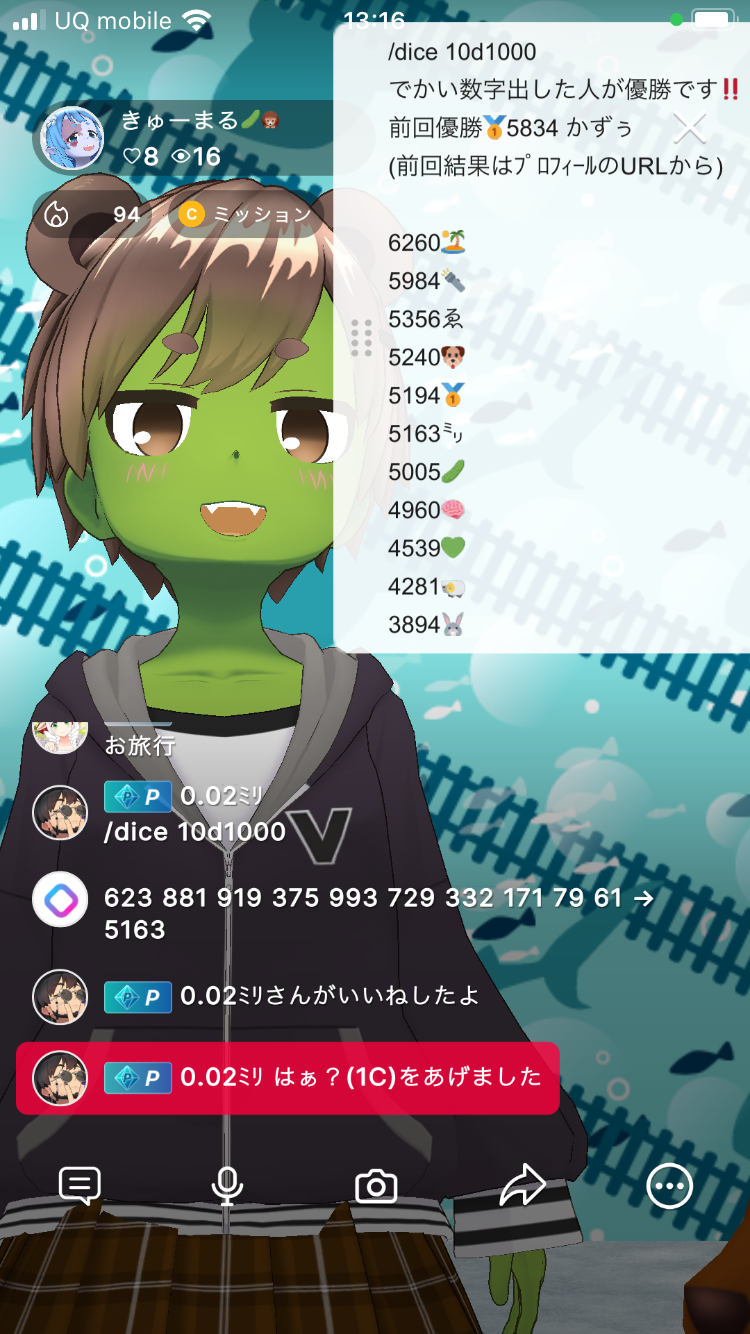Open the more options menu

click(x=669, y=1186)
